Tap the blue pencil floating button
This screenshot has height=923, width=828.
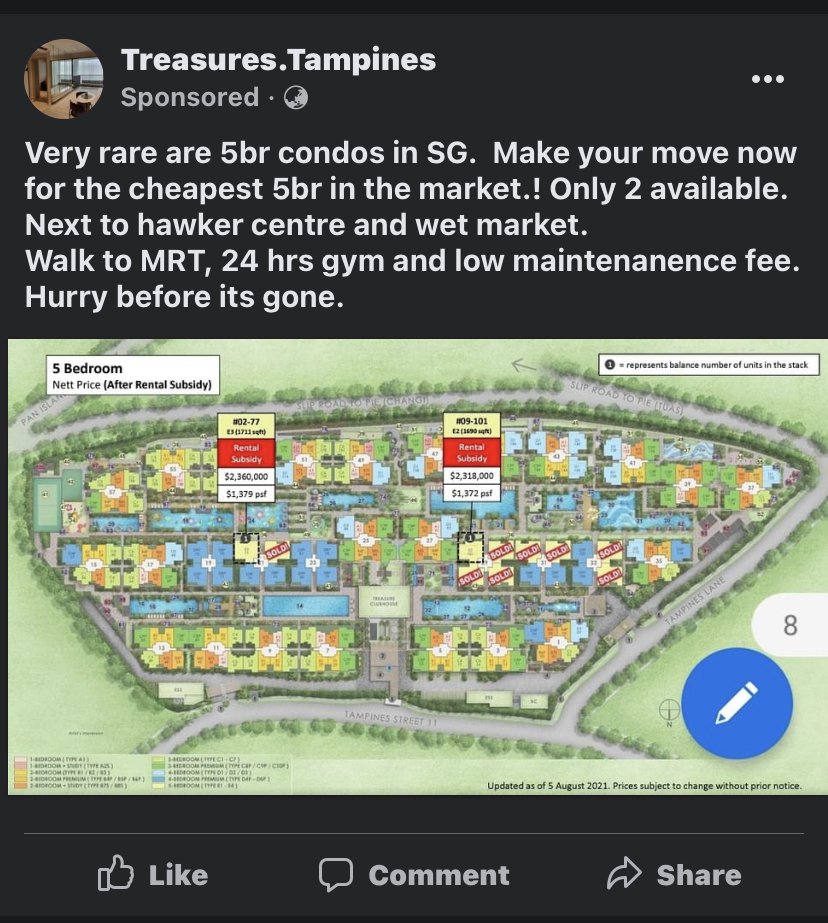tap(737, 703)
